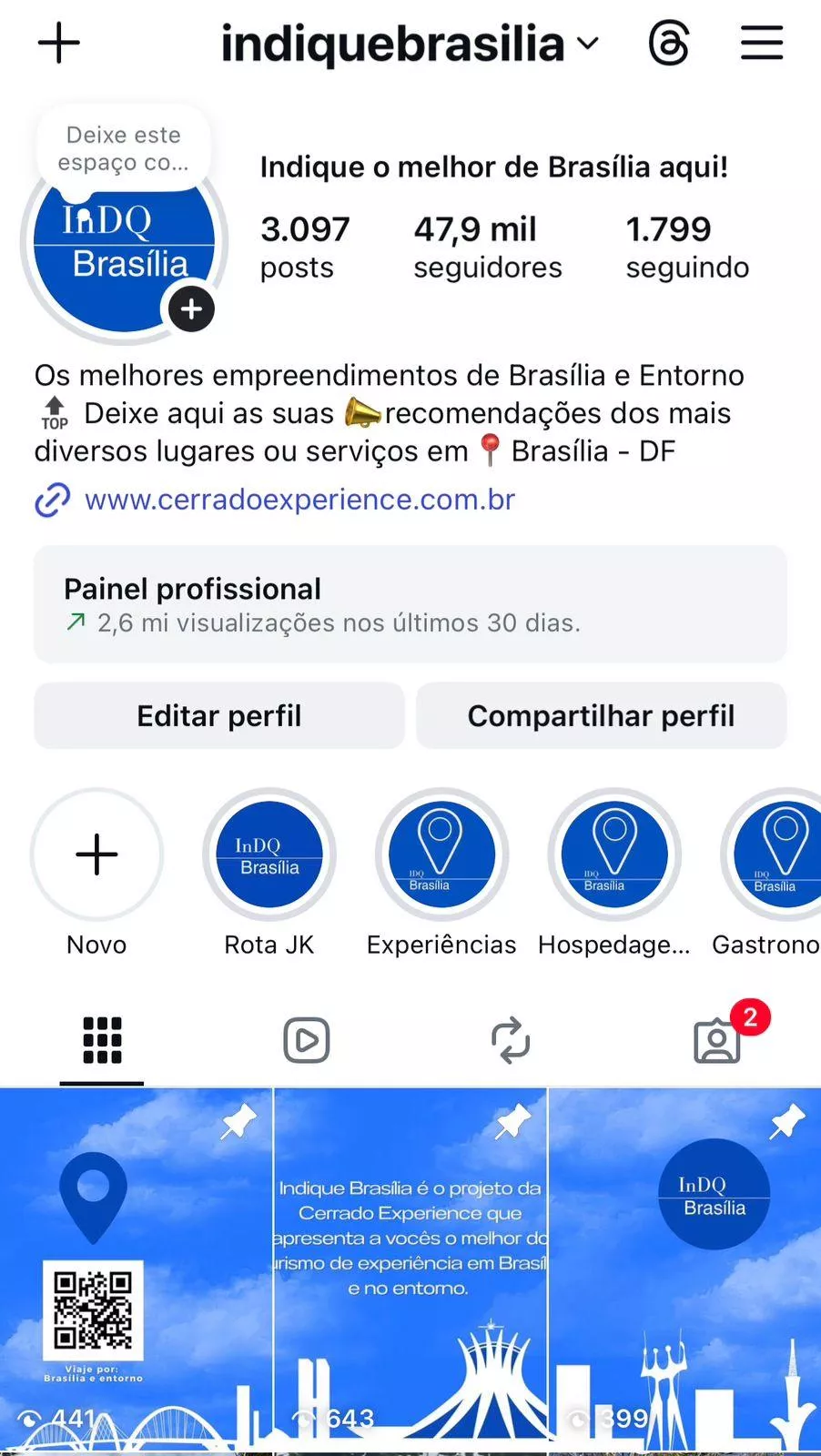821x1456 pixels.
Task: Open the www.cerradoexperience.com.br link
Action: pyautogui.click(x=299, y=500)
